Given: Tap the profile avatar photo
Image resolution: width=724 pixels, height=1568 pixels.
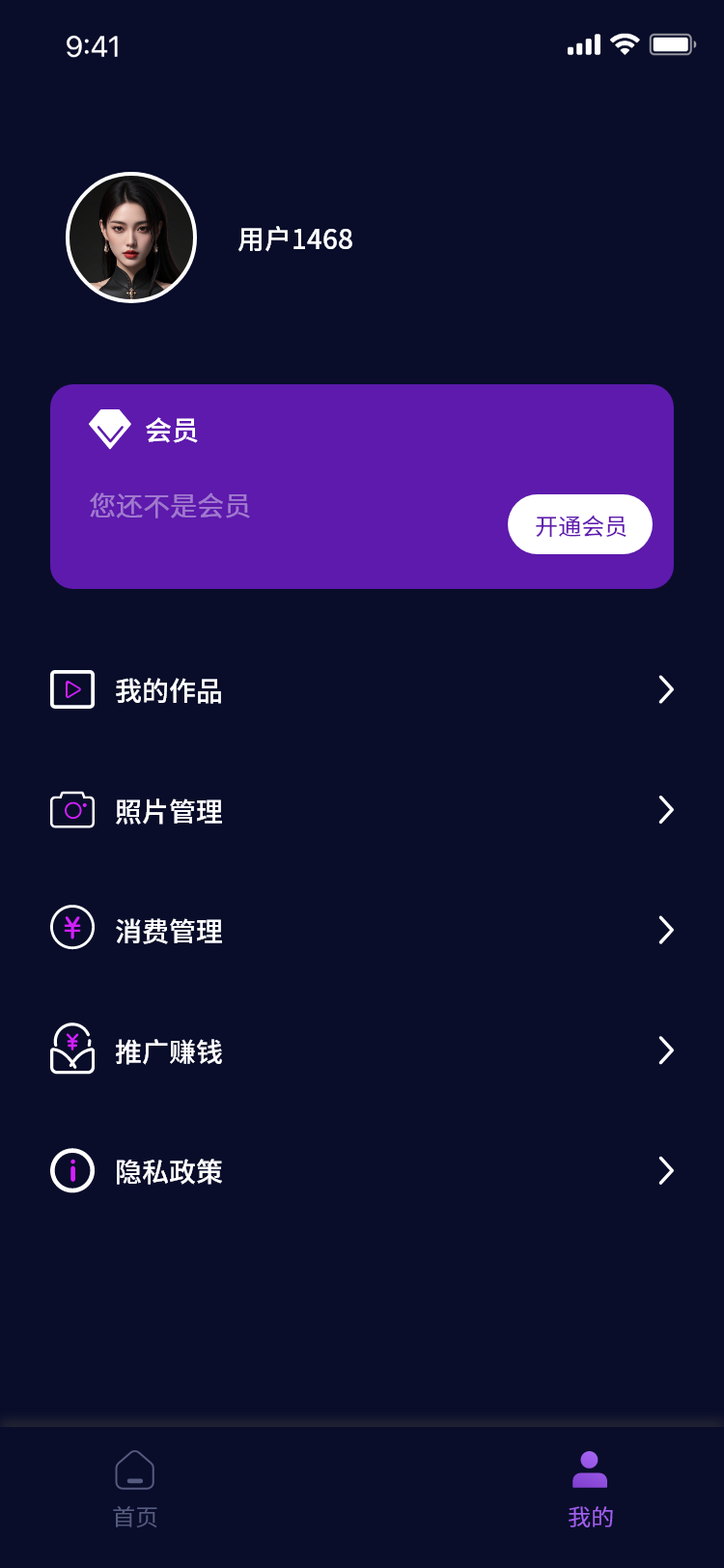Looking at the screenshot, I should tap(131, 238).
